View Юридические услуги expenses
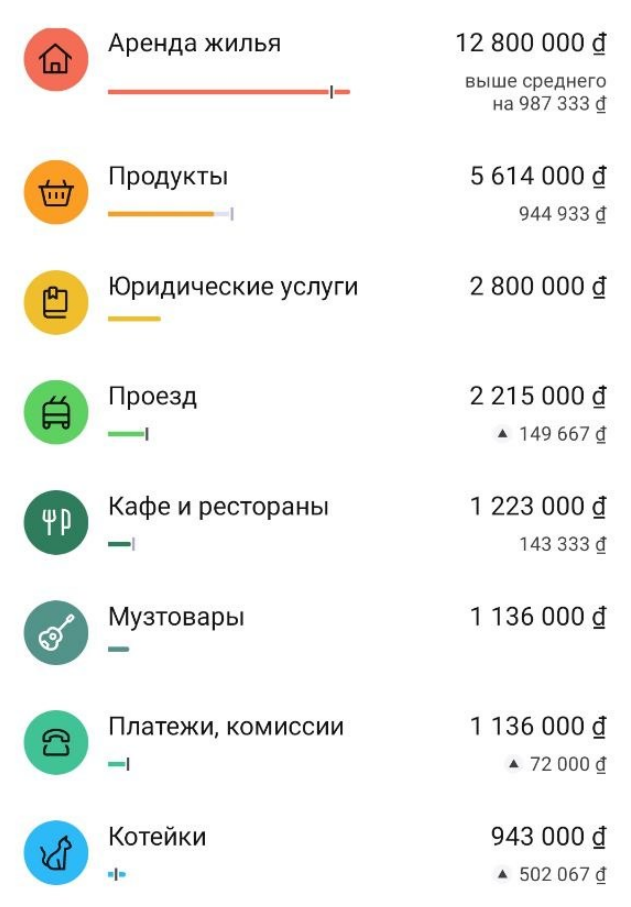This screenshot has width=631, height=907. click(315, 302)
